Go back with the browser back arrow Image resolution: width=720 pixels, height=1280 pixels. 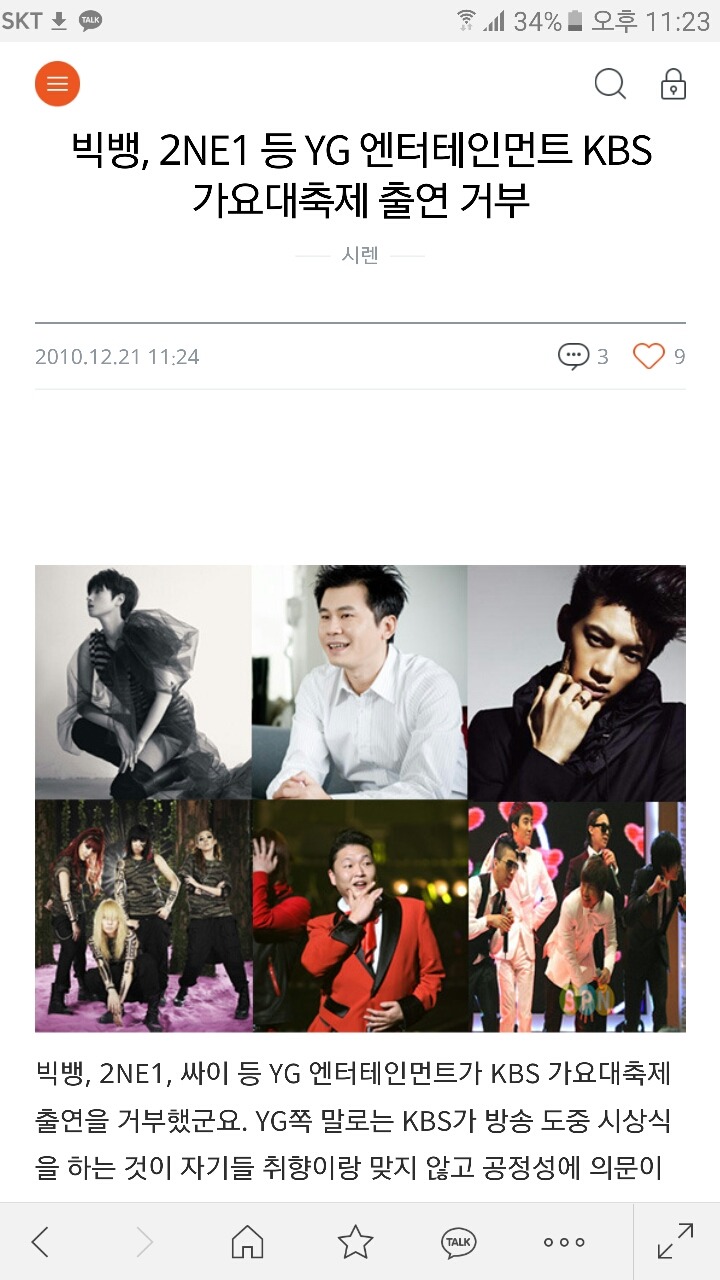point(40,1242)
